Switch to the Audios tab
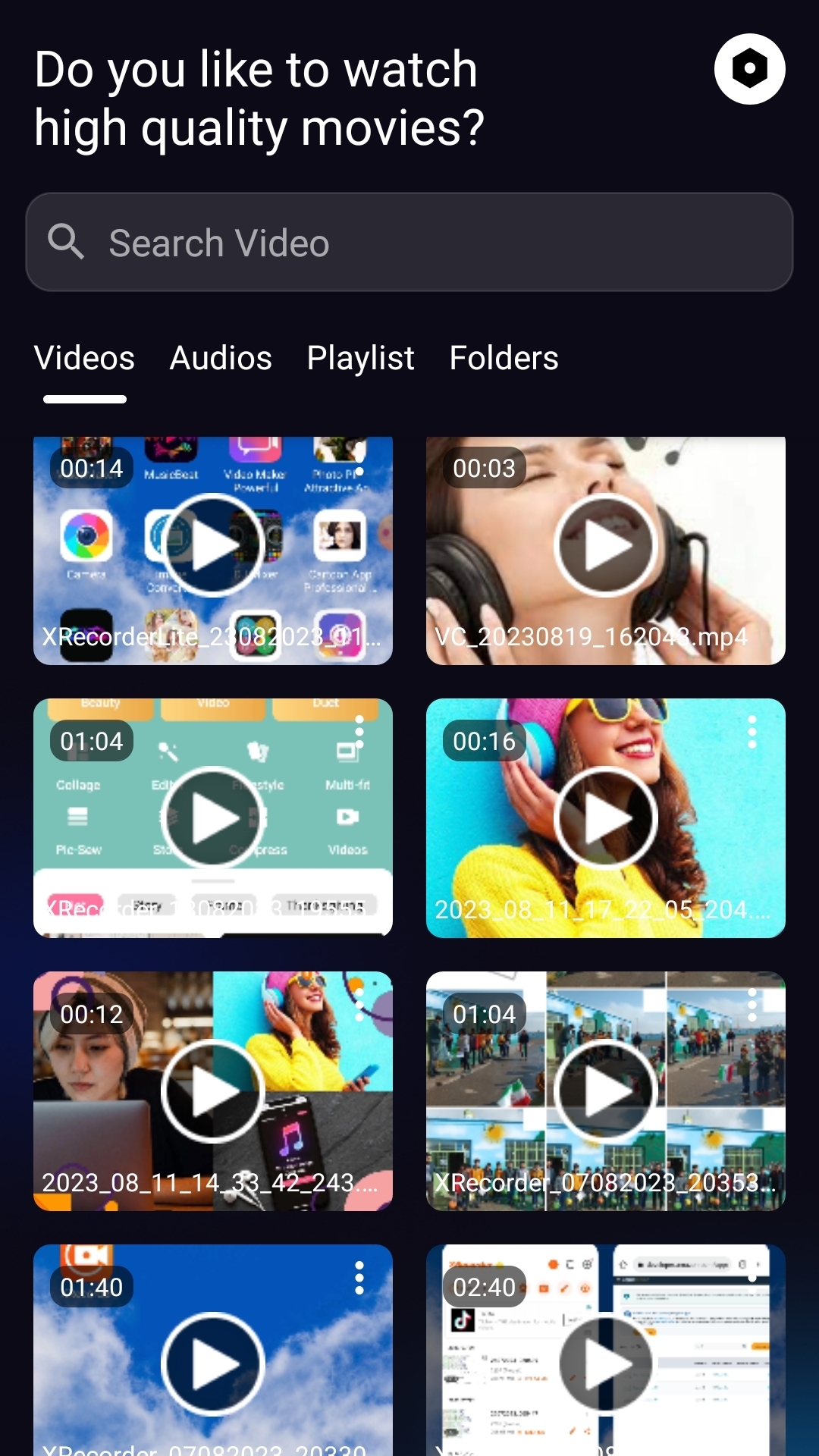The image size is (819, 1456). pos(221,358)
